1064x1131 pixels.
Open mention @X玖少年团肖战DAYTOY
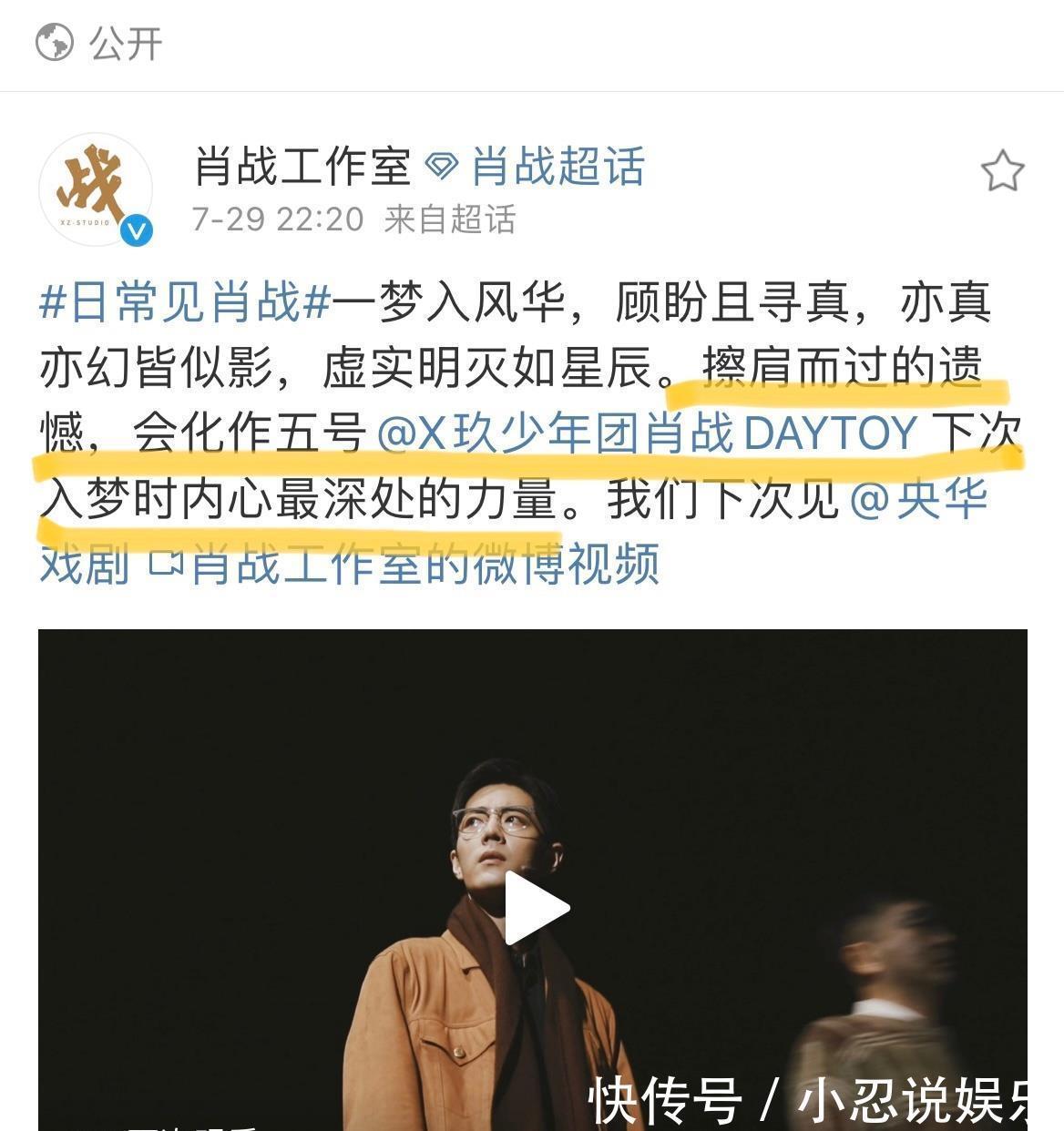click(x=647, y=433)
